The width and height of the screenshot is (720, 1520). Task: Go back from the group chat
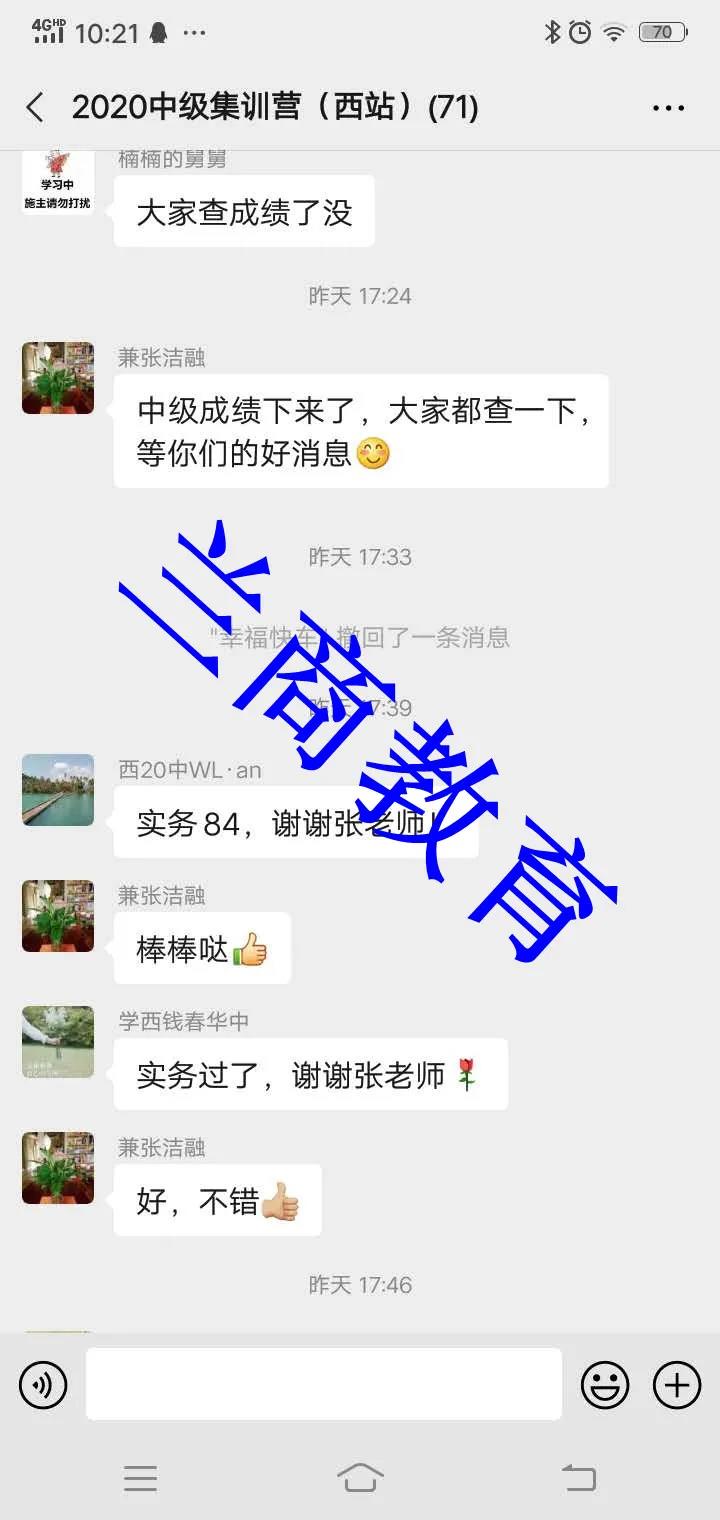coord(35,108)
